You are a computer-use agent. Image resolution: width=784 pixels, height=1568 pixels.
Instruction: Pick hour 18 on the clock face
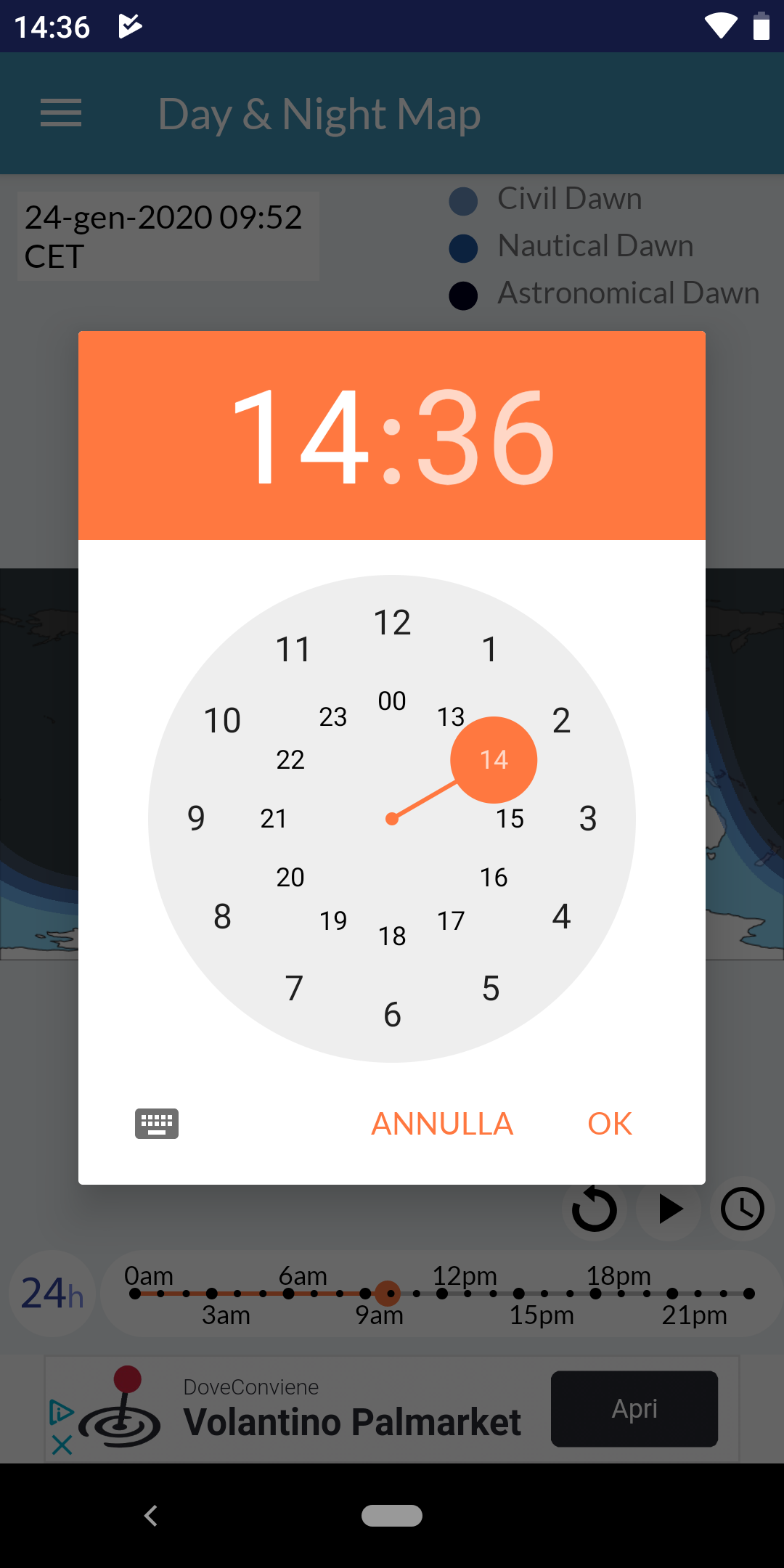point(392,936)
